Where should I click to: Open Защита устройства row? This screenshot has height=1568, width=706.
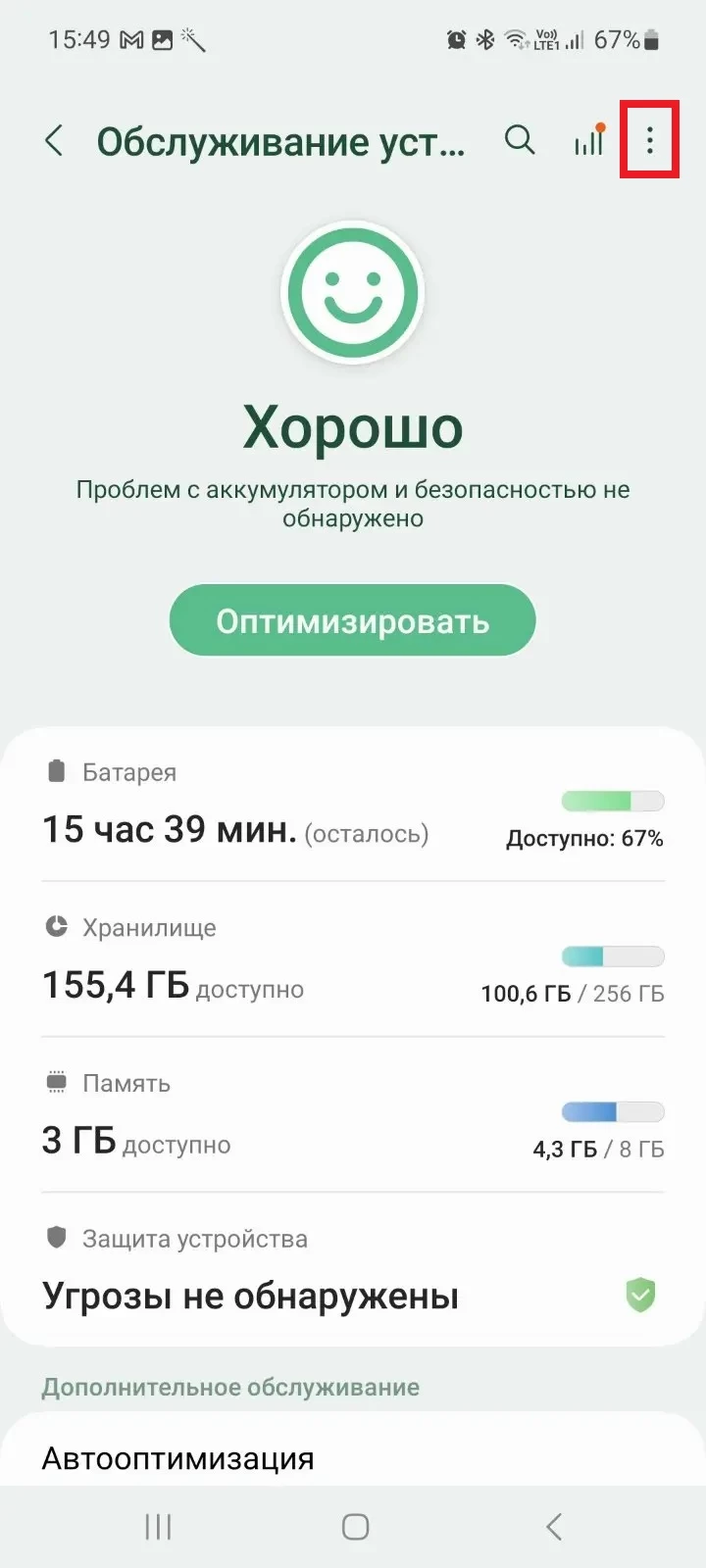click(352, 1272)
